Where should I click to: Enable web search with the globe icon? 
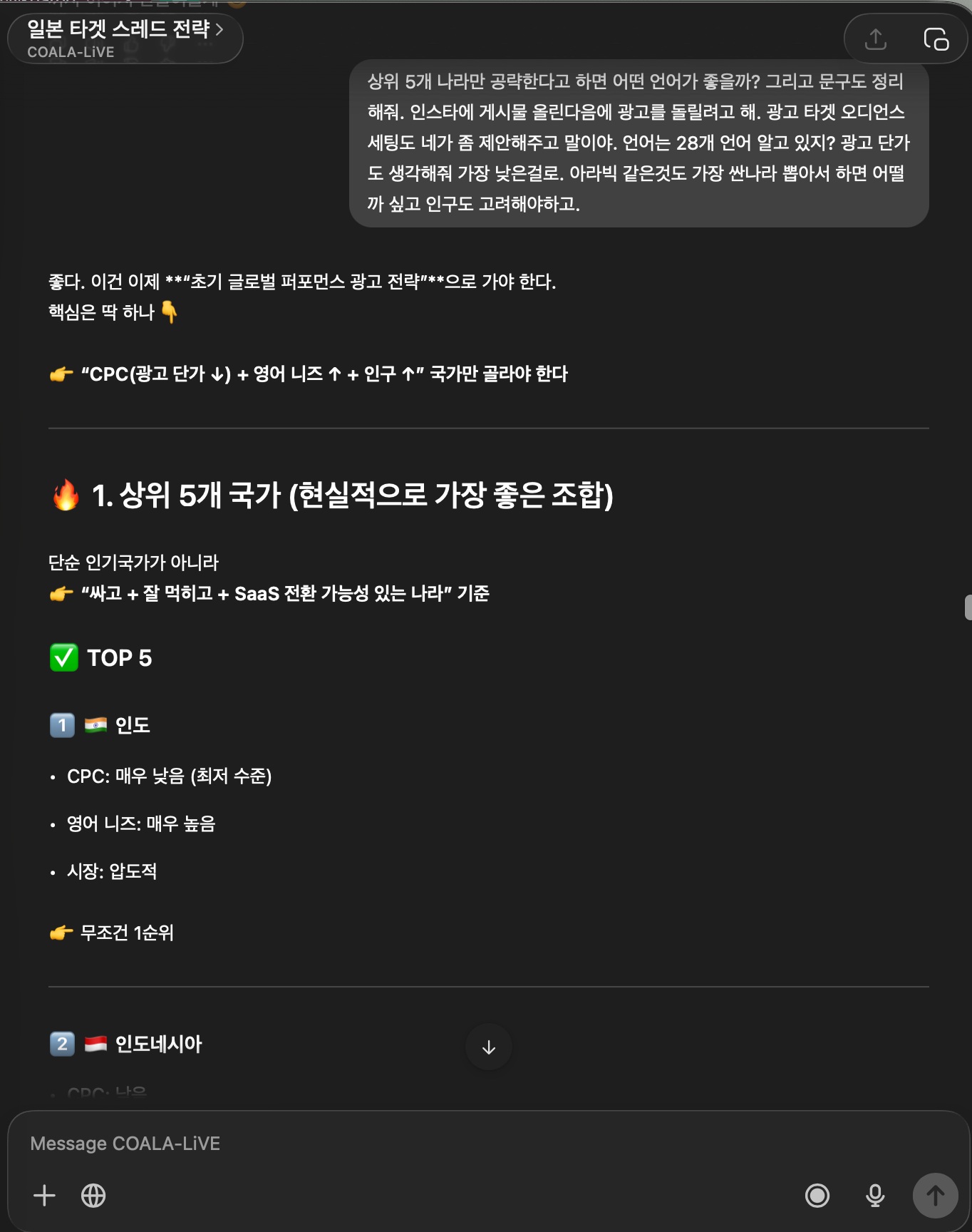(93, 1196)
